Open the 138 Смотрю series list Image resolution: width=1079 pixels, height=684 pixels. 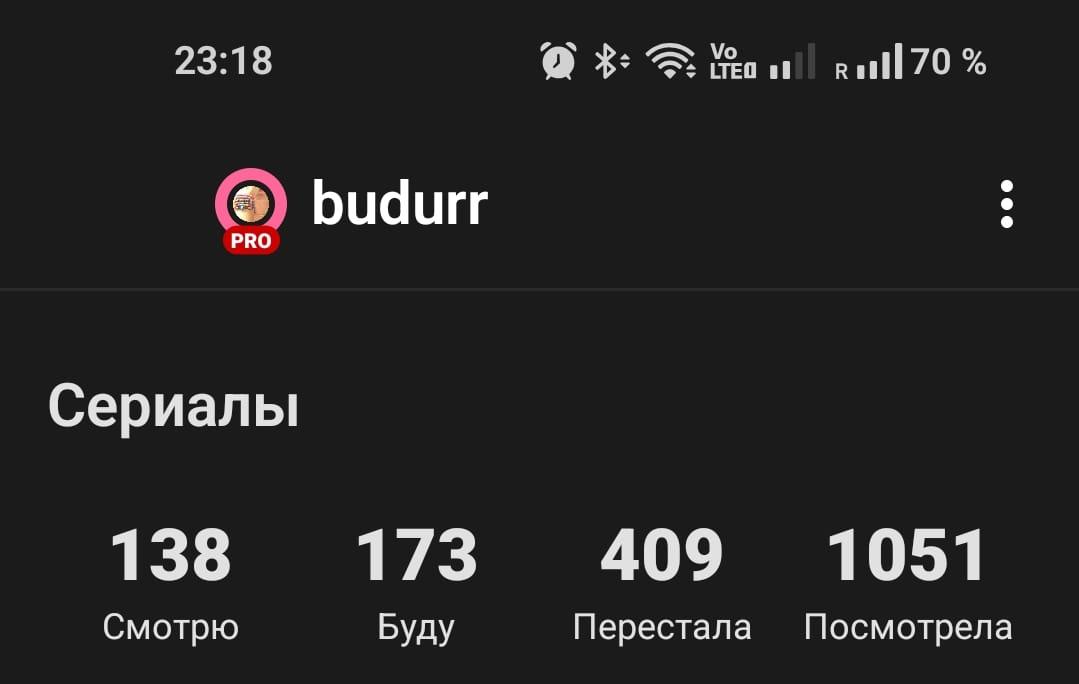171,582
